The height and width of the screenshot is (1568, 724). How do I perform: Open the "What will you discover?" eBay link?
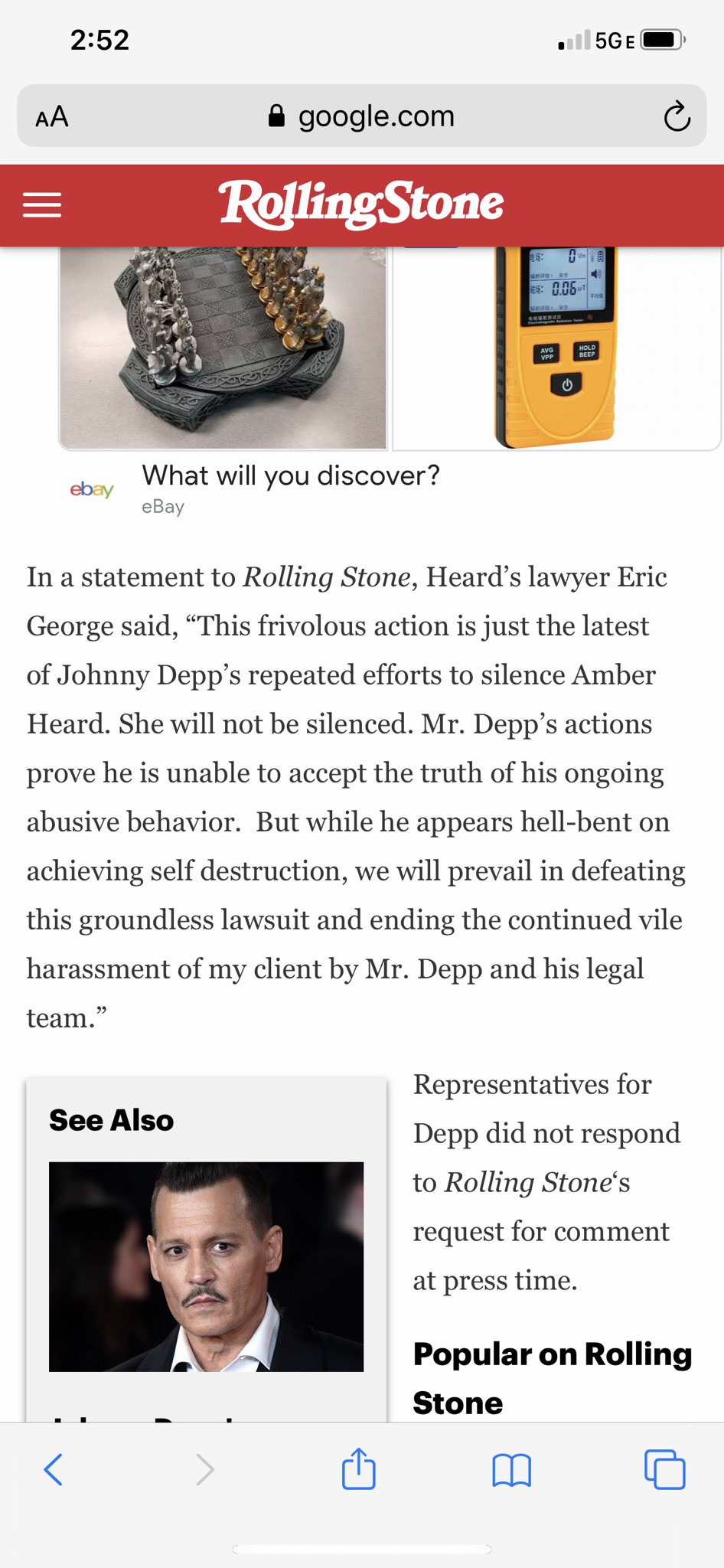291,475
